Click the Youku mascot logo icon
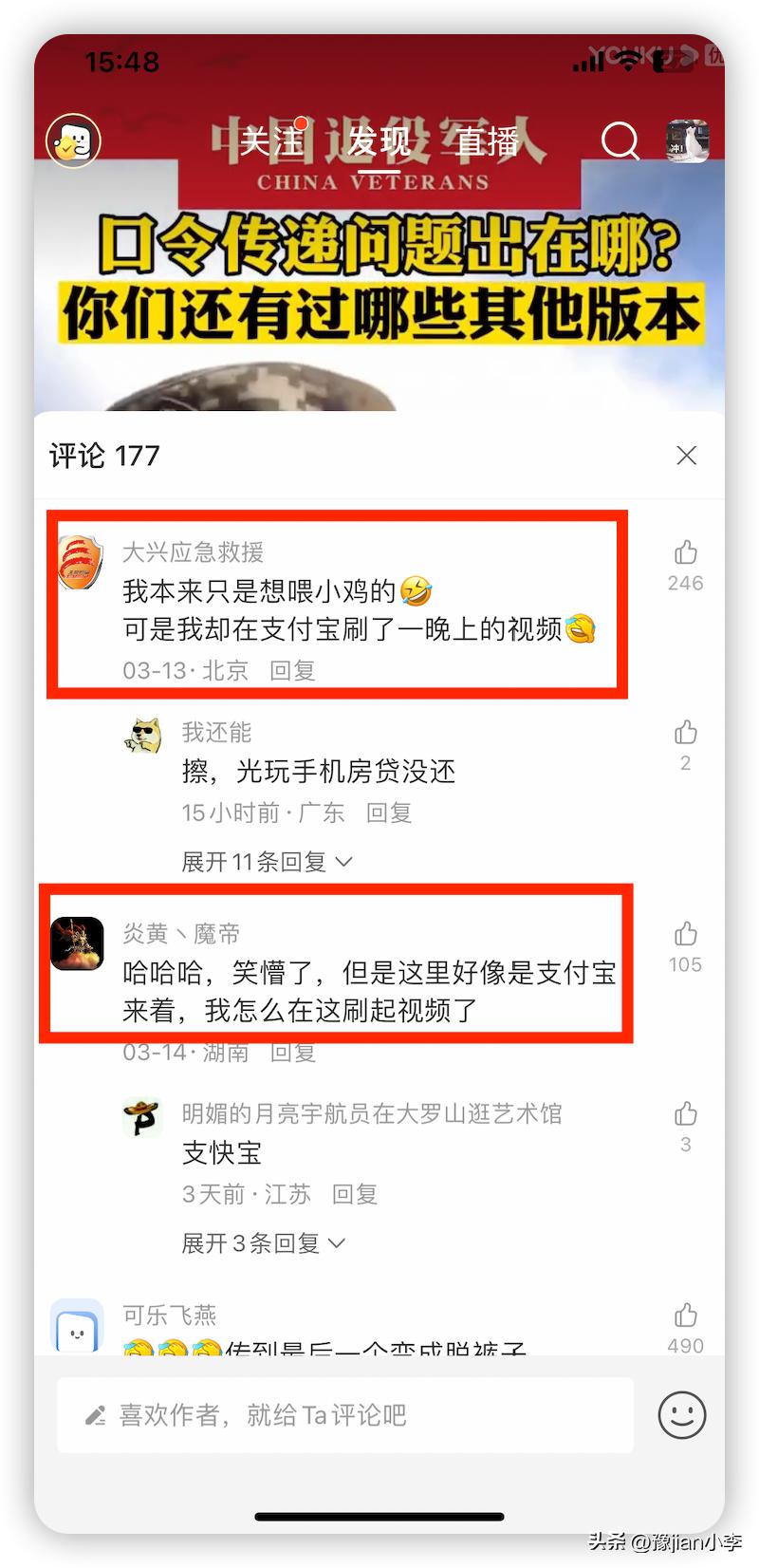The width and height of the screenshot is (759, 1568). pyautogui.click(x=71, y=140)
